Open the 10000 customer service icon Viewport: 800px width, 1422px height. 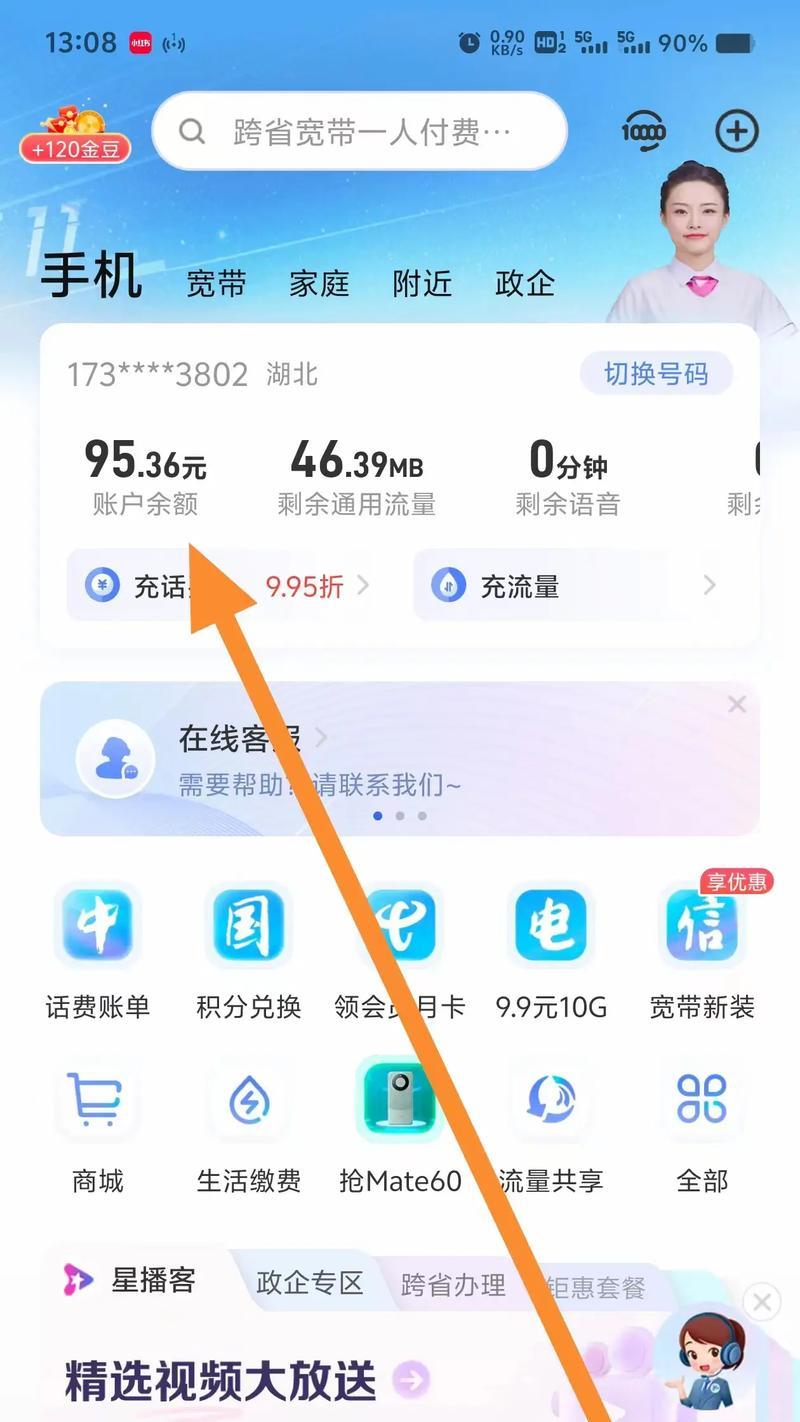[643, 131]
